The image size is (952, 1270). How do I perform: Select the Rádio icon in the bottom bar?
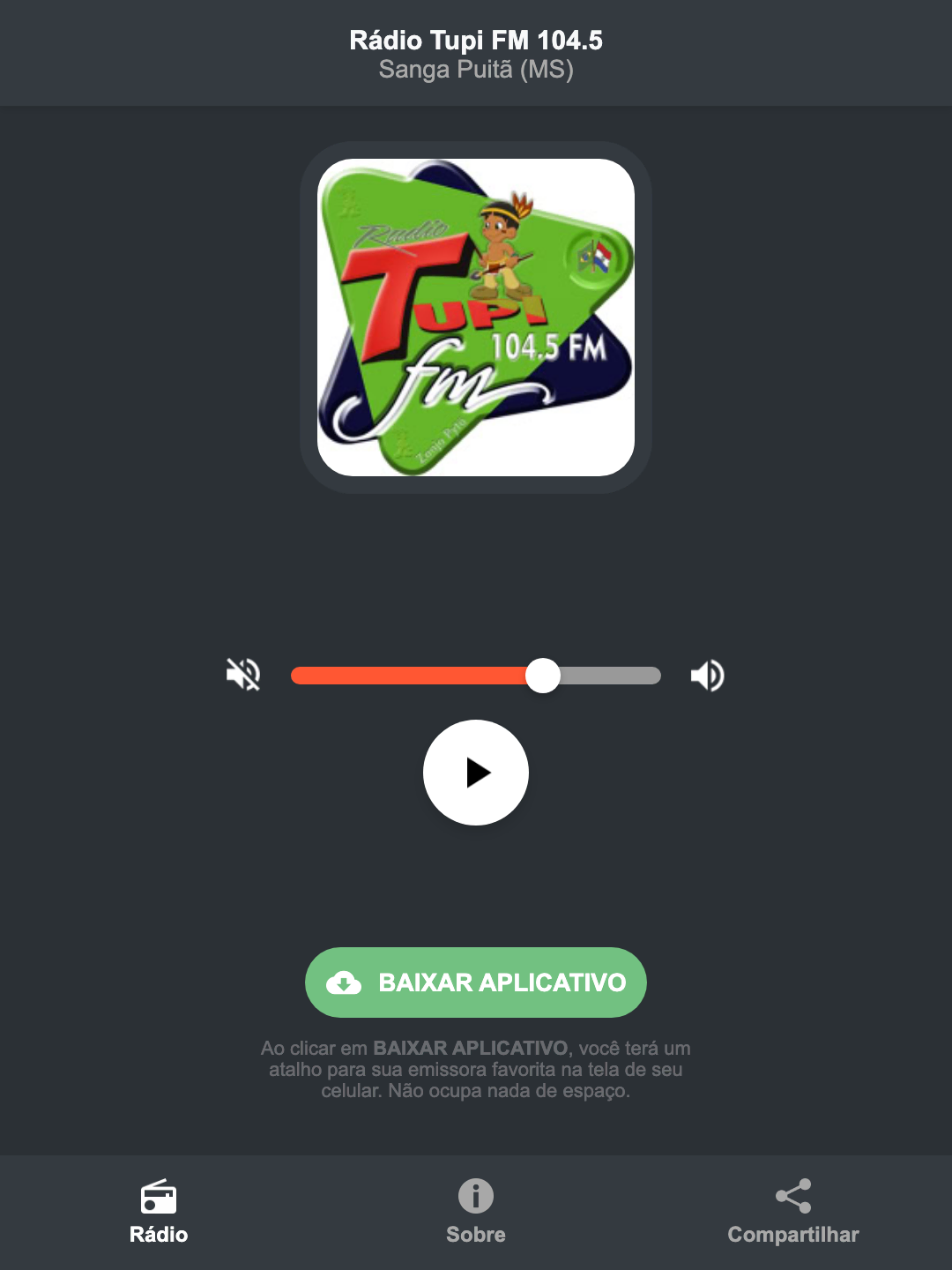click(159, 1199)
